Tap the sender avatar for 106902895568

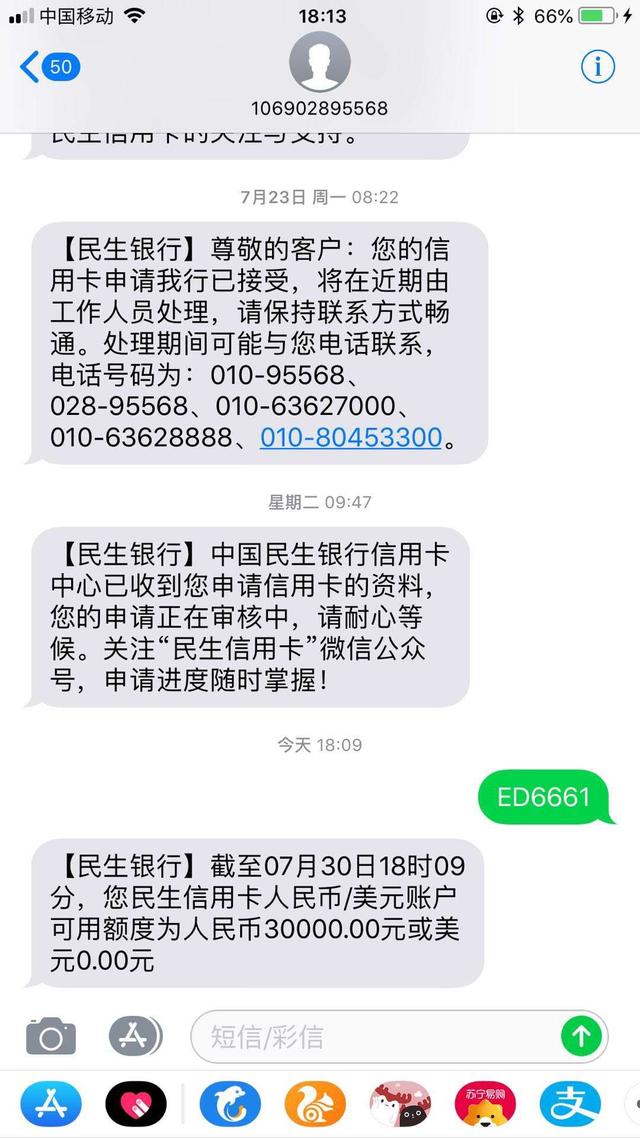tap(319, 64)
